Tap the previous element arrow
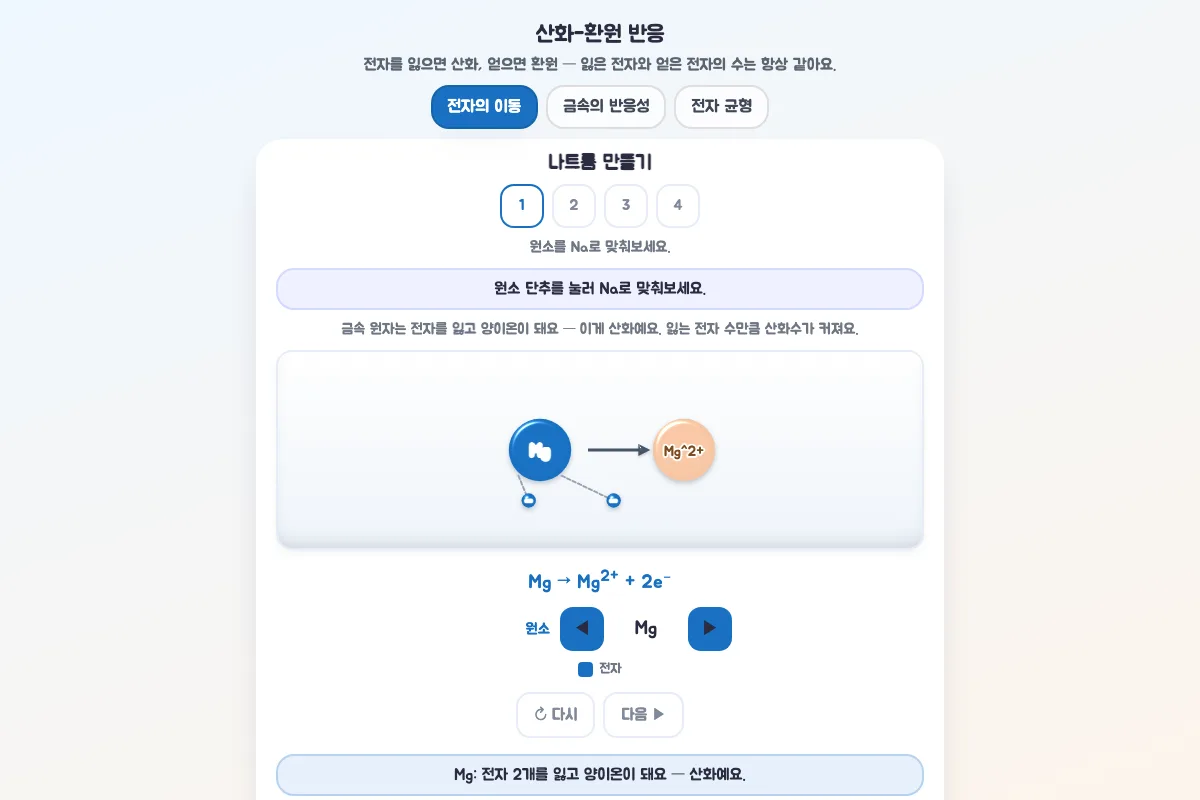This screenshot has width=1200, height=800. [582, 629]
